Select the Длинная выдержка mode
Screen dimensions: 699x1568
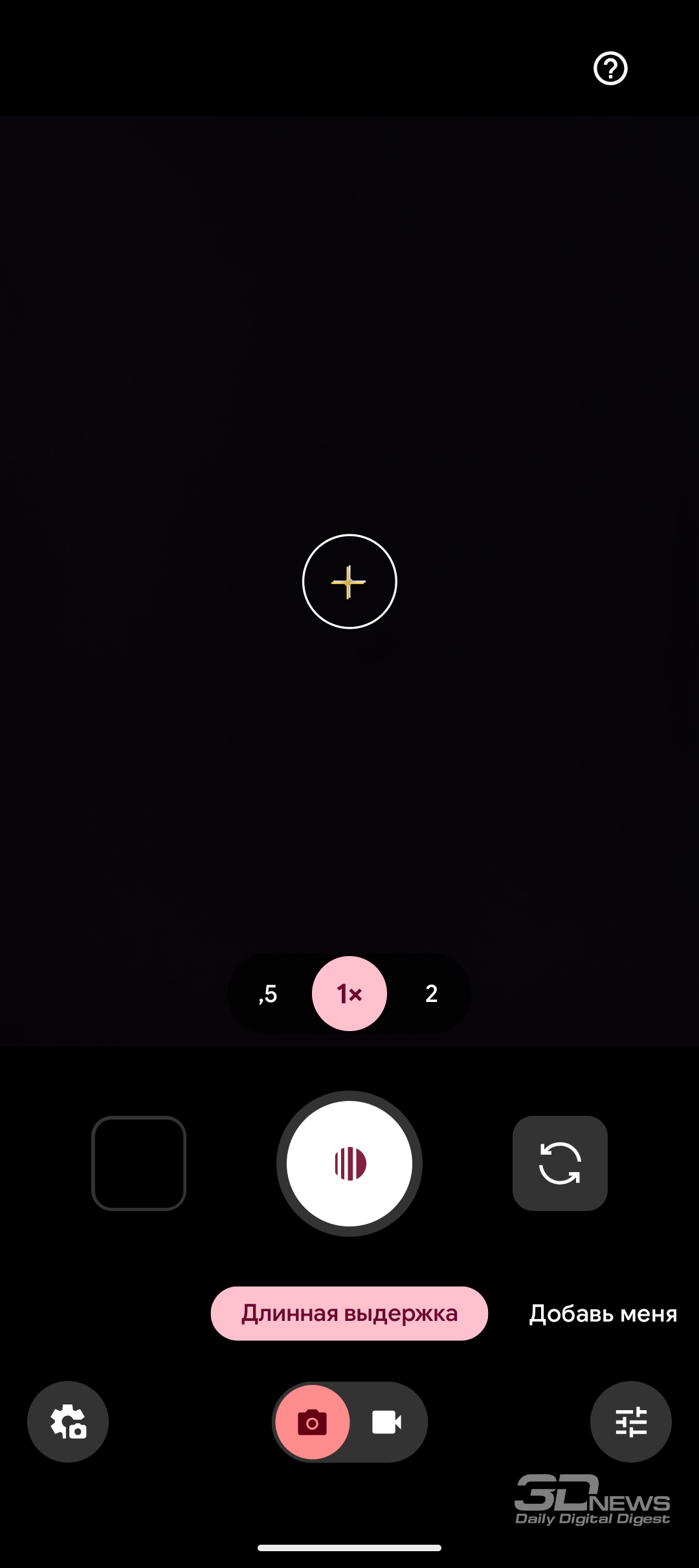click(349, 1314)
